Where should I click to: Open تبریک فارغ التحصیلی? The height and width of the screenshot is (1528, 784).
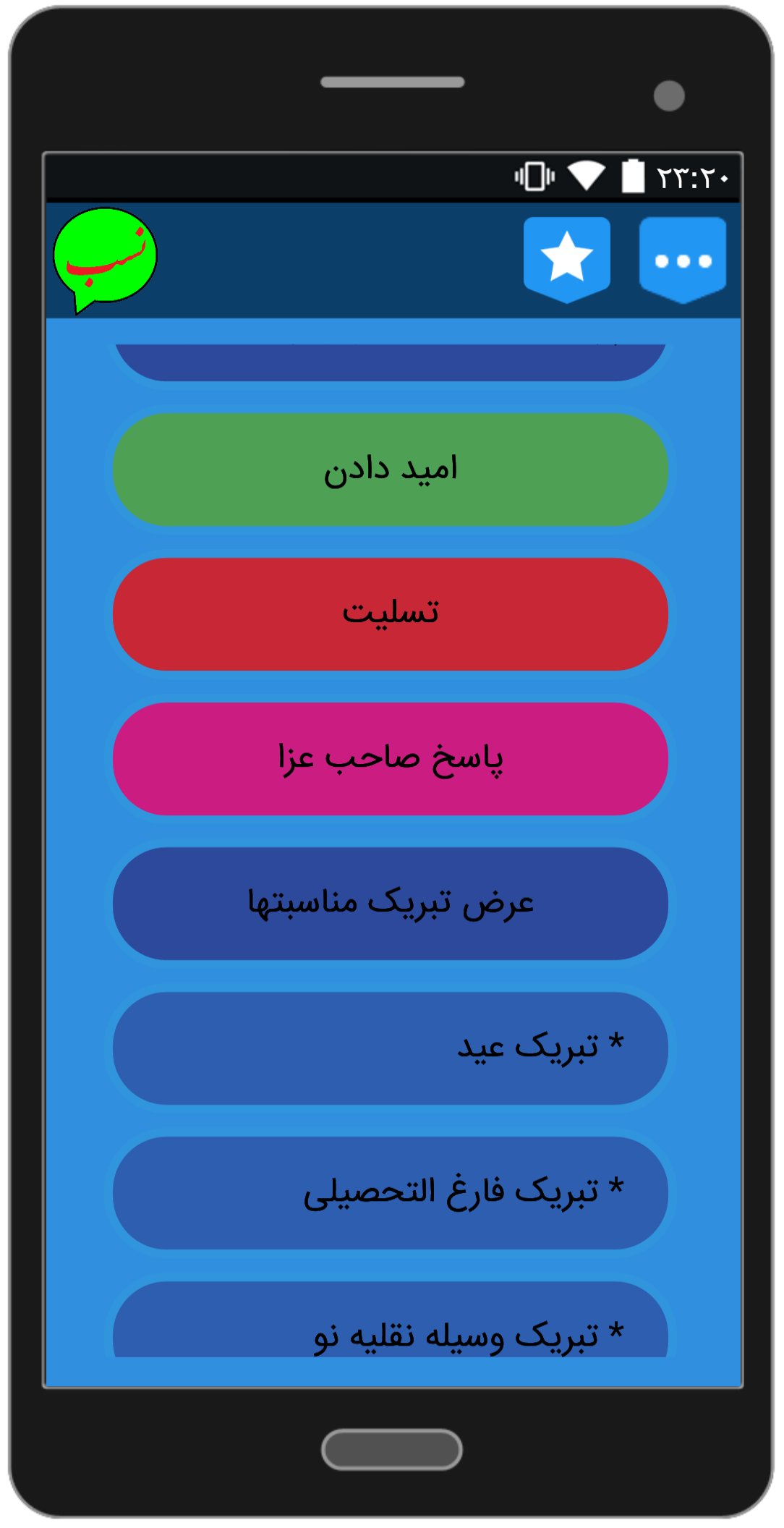pos(391,1193)
